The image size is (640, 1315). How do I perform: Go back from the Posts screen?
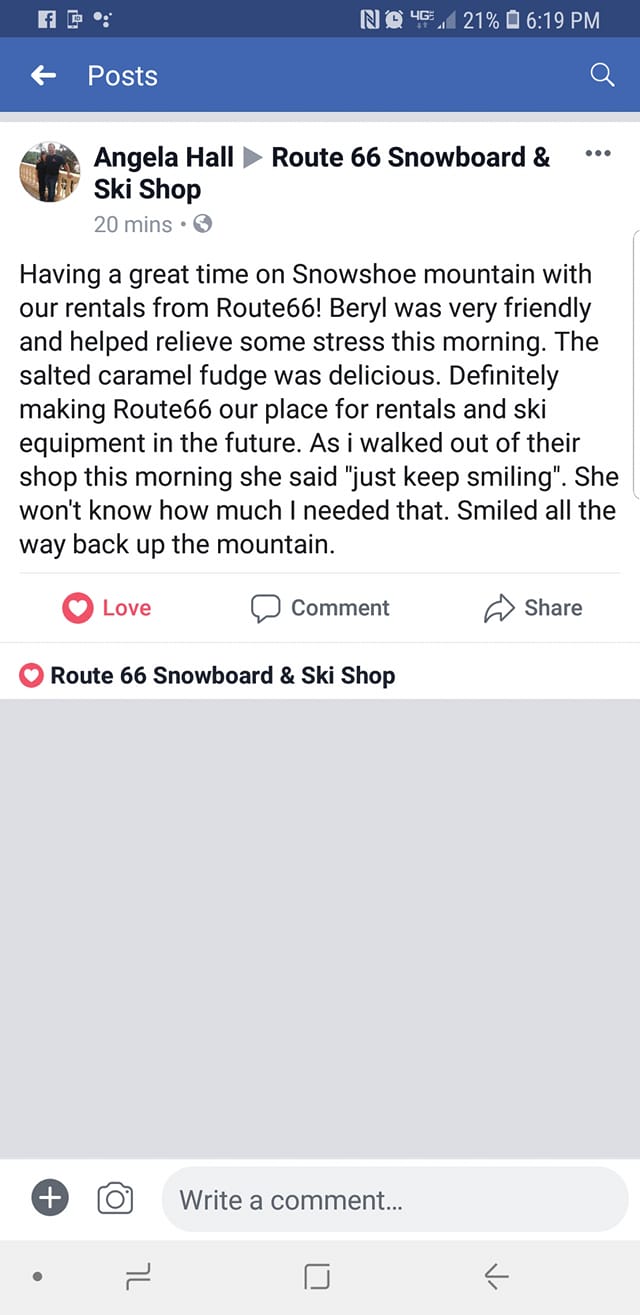point(43,76)
